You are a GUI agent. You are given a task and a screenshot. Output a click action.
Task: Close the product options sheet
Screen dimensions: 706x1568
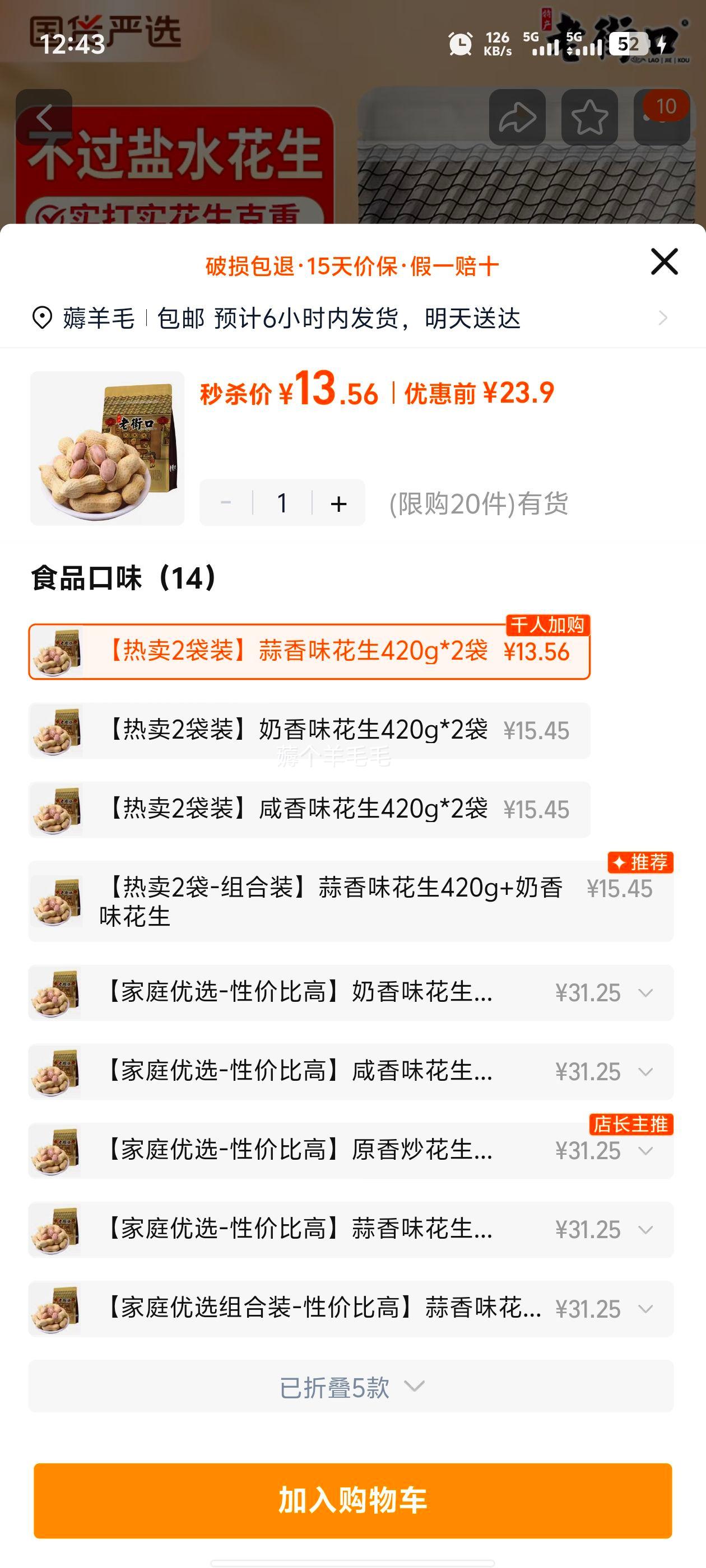click(x=664, y=262)
